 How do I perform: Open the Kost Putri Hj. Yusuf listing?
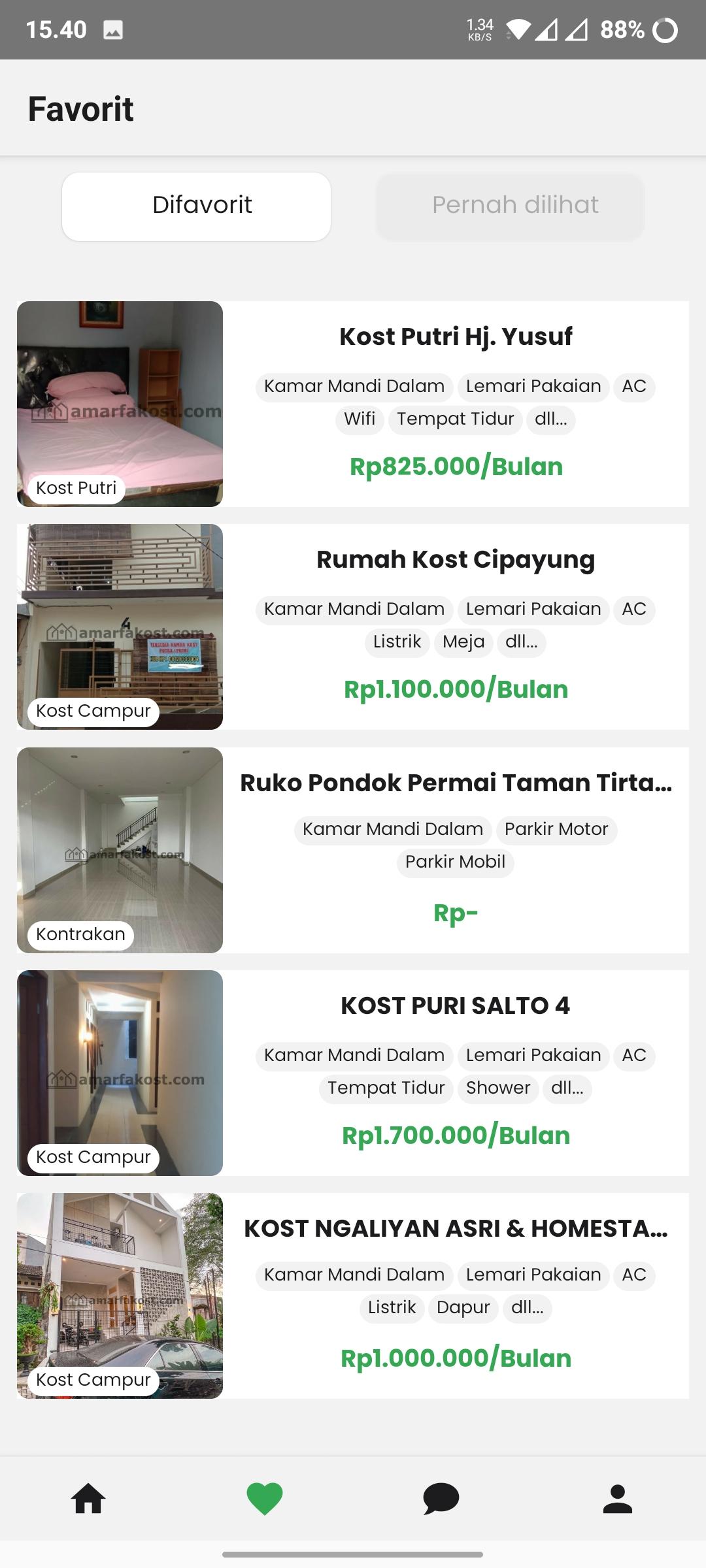[353, 404]
